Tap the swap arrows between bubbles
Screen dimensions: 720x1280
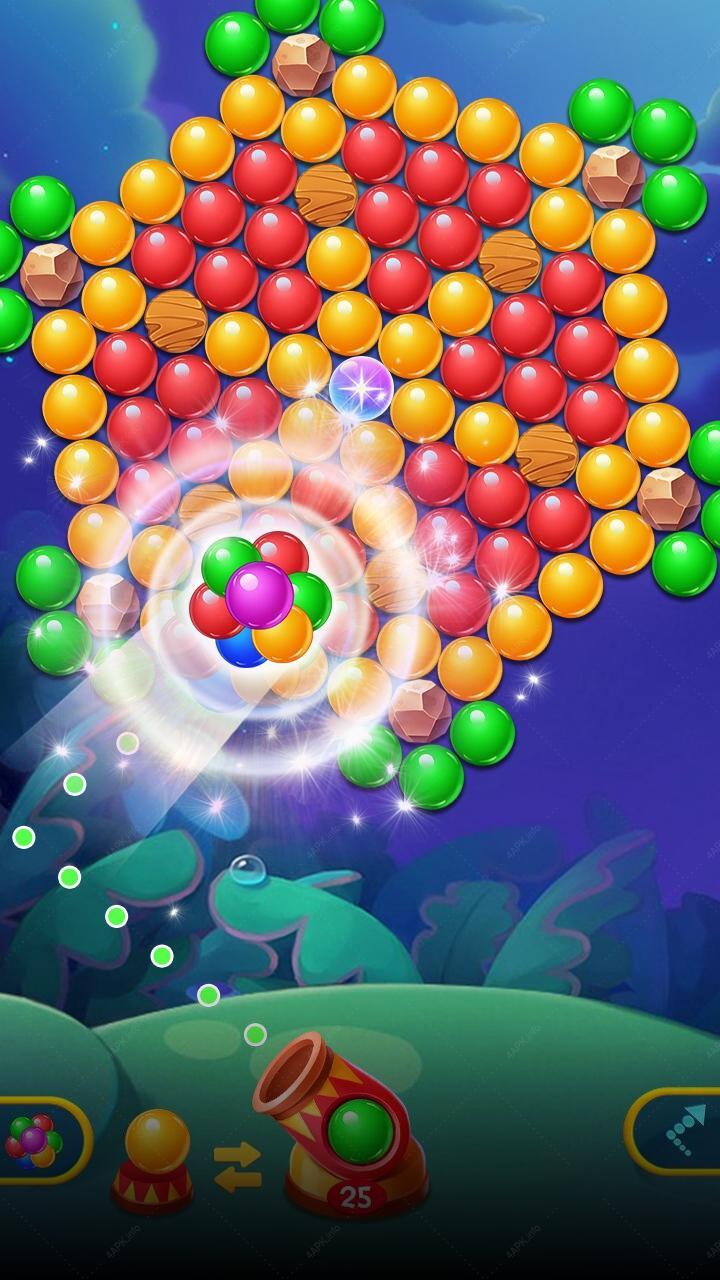(237, 1167)
